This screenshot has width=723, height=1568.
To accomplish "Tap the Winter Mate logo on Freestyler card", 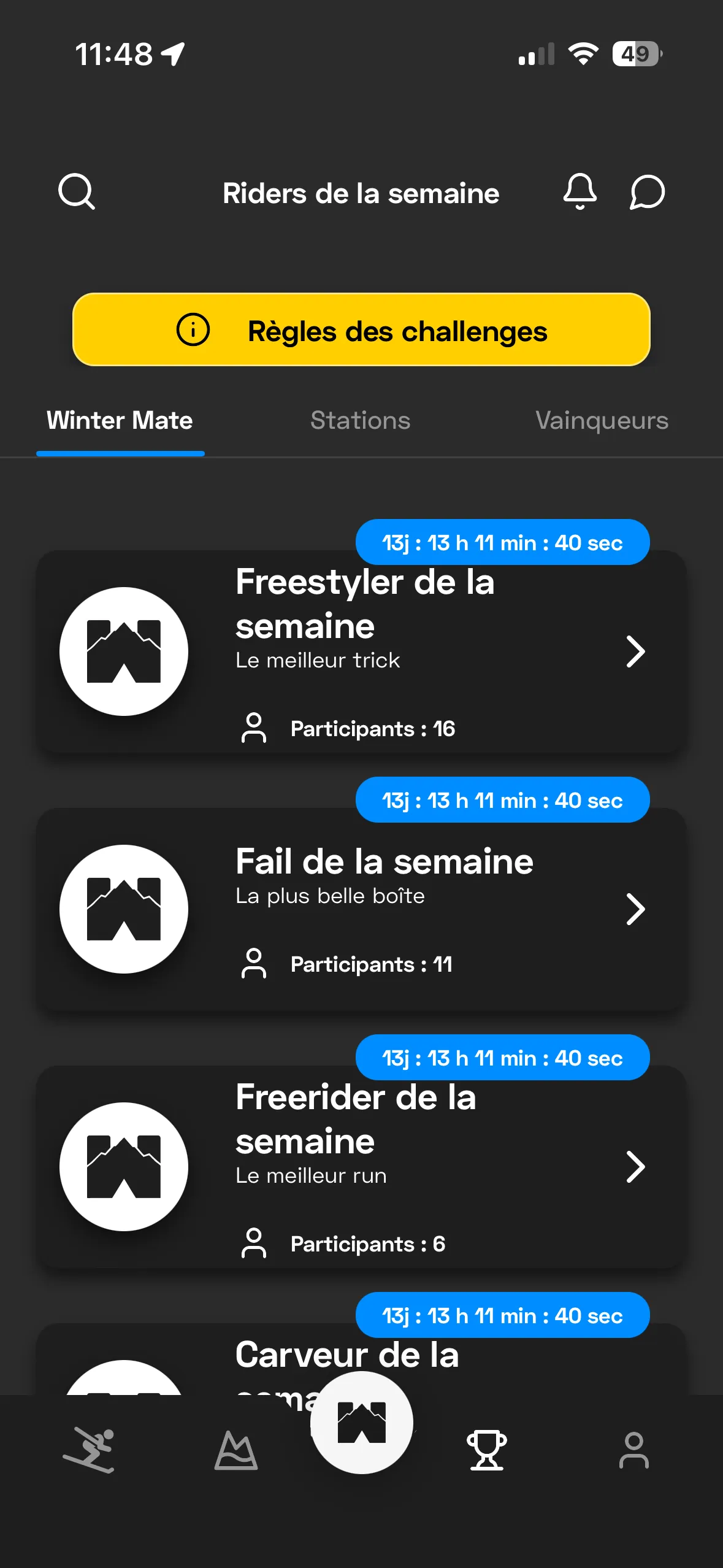I will pos(123,651).
